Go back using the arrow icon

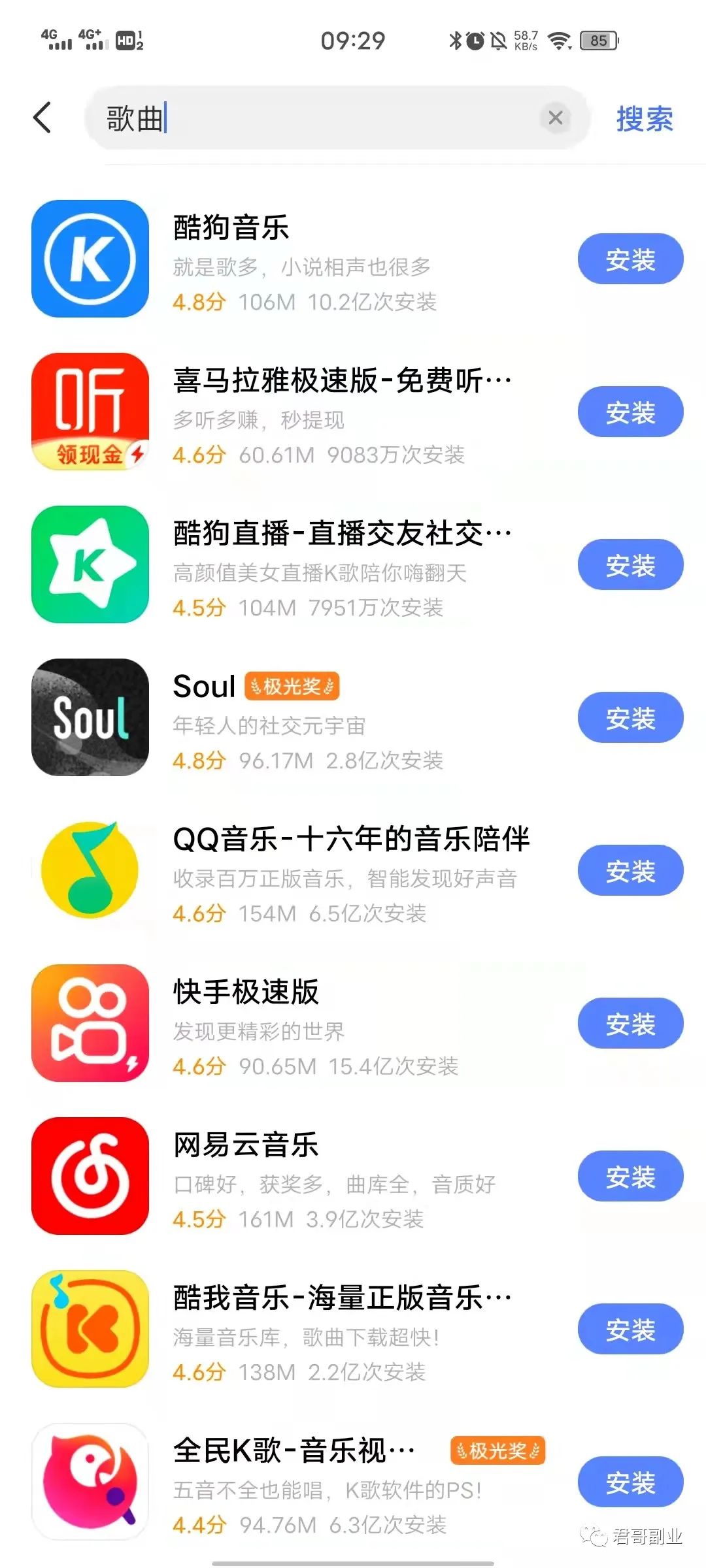click(x=42, y=118)
